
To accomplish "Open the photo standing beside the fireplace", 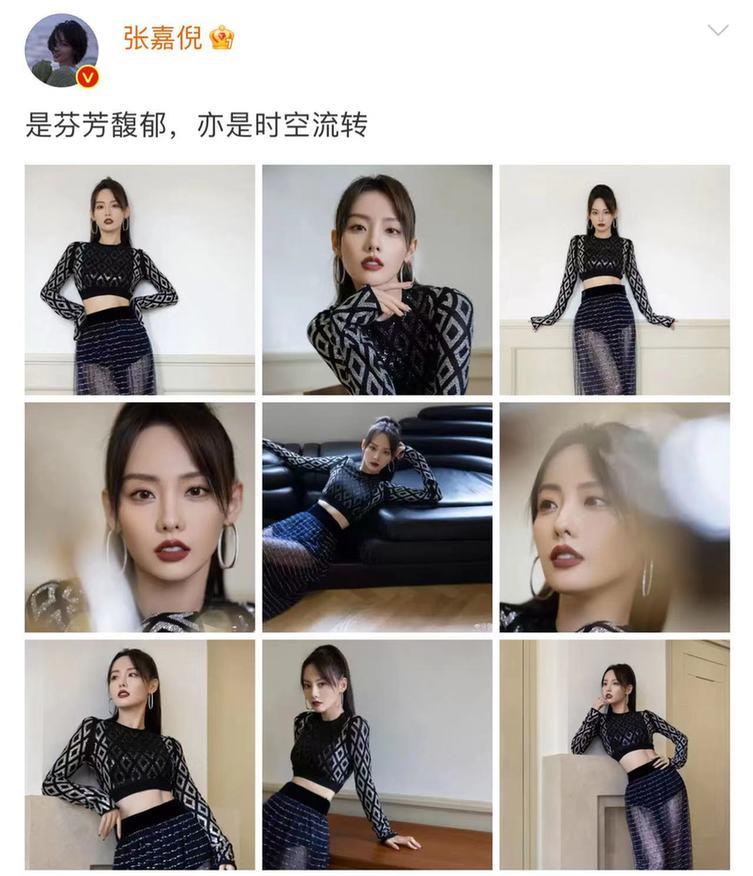I will pyautogui.click(x=614, y=754).
